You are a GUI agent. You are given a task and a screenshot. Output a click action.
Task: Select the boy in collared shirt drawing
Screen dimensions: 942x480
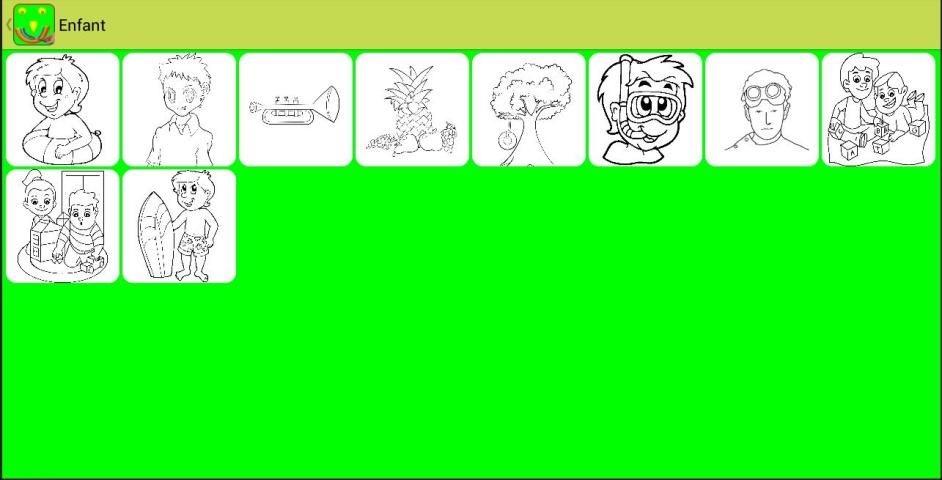pos(179,109)
